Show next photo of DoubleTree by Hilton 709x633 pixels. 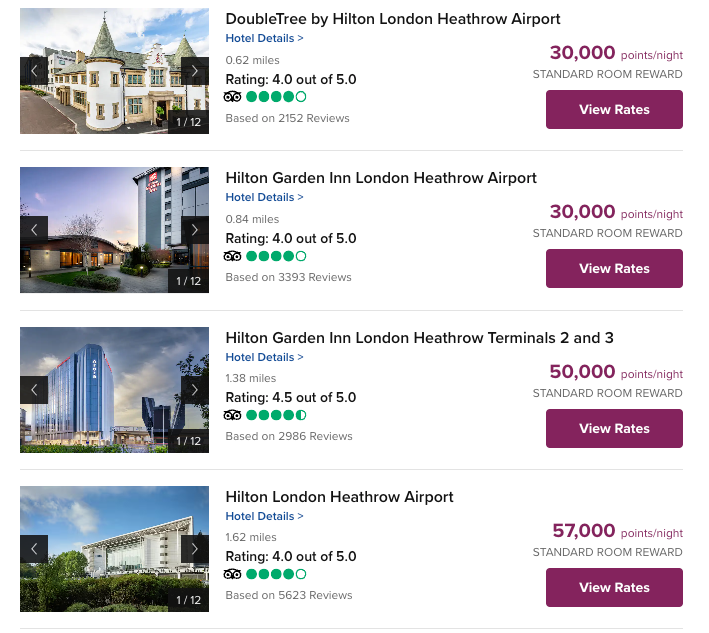pyautogui.click(x=195, y=71)
